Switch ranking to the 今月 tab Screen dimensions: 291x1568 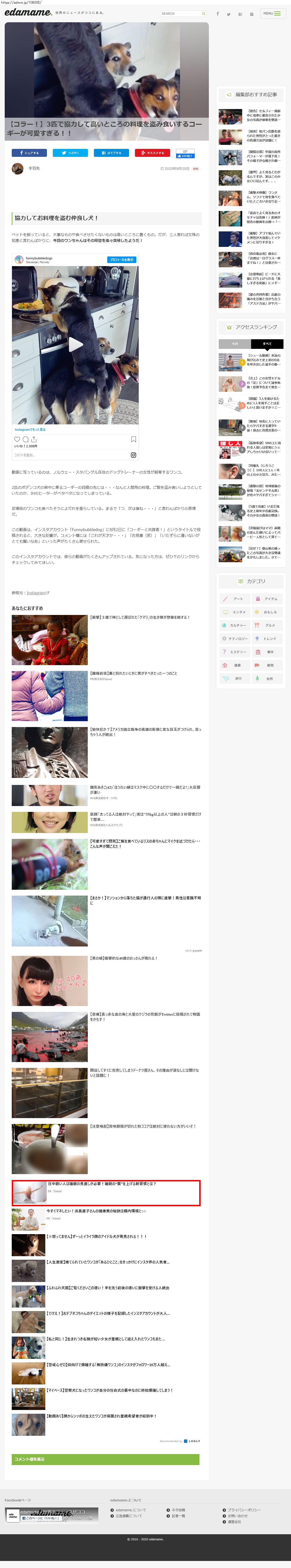click(234, 344)
